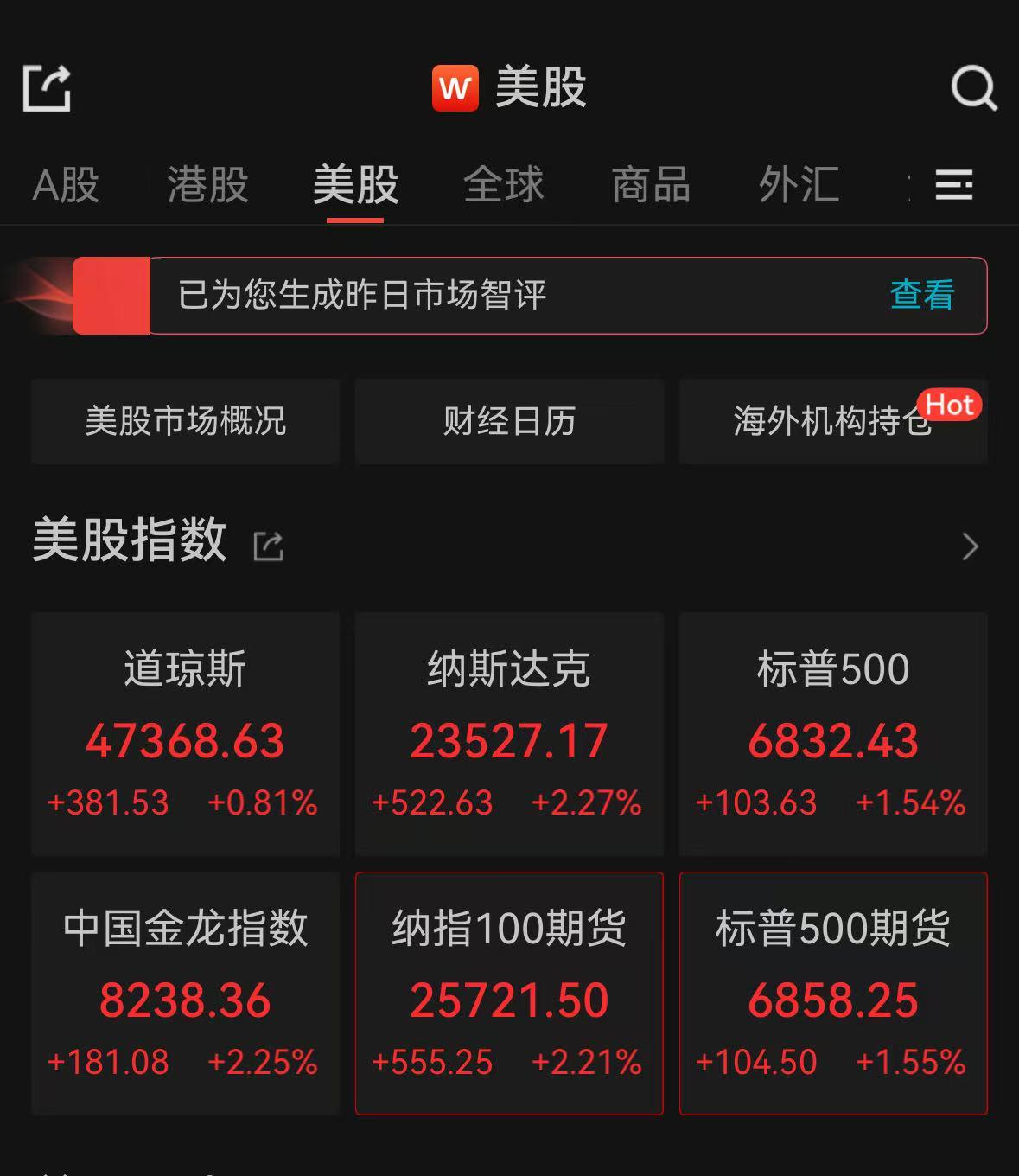Tap the Hot badge on 海外机构持仓

pyautogui.click(x=949, y=405)
